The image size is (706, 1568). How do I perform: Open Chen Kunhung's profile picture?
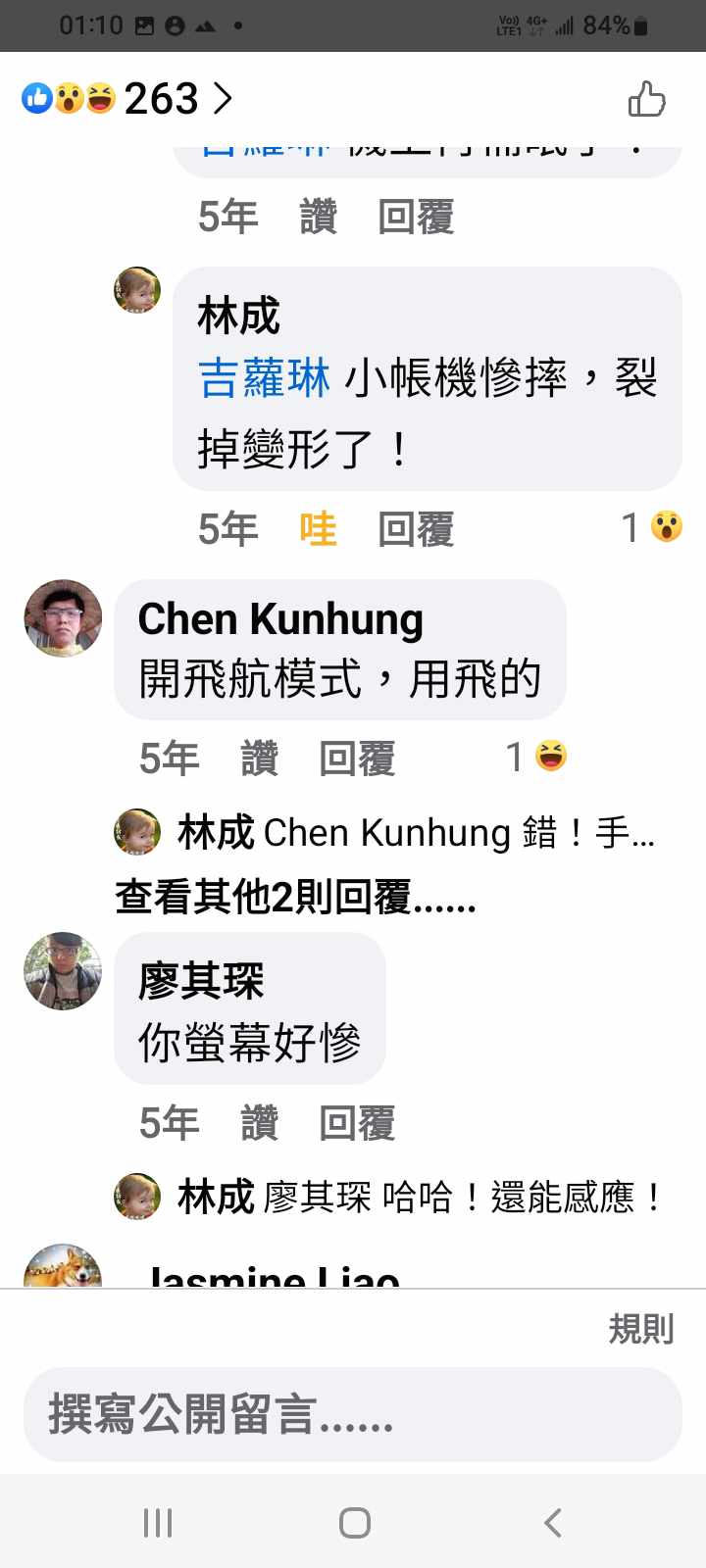[x=63, y=618]
